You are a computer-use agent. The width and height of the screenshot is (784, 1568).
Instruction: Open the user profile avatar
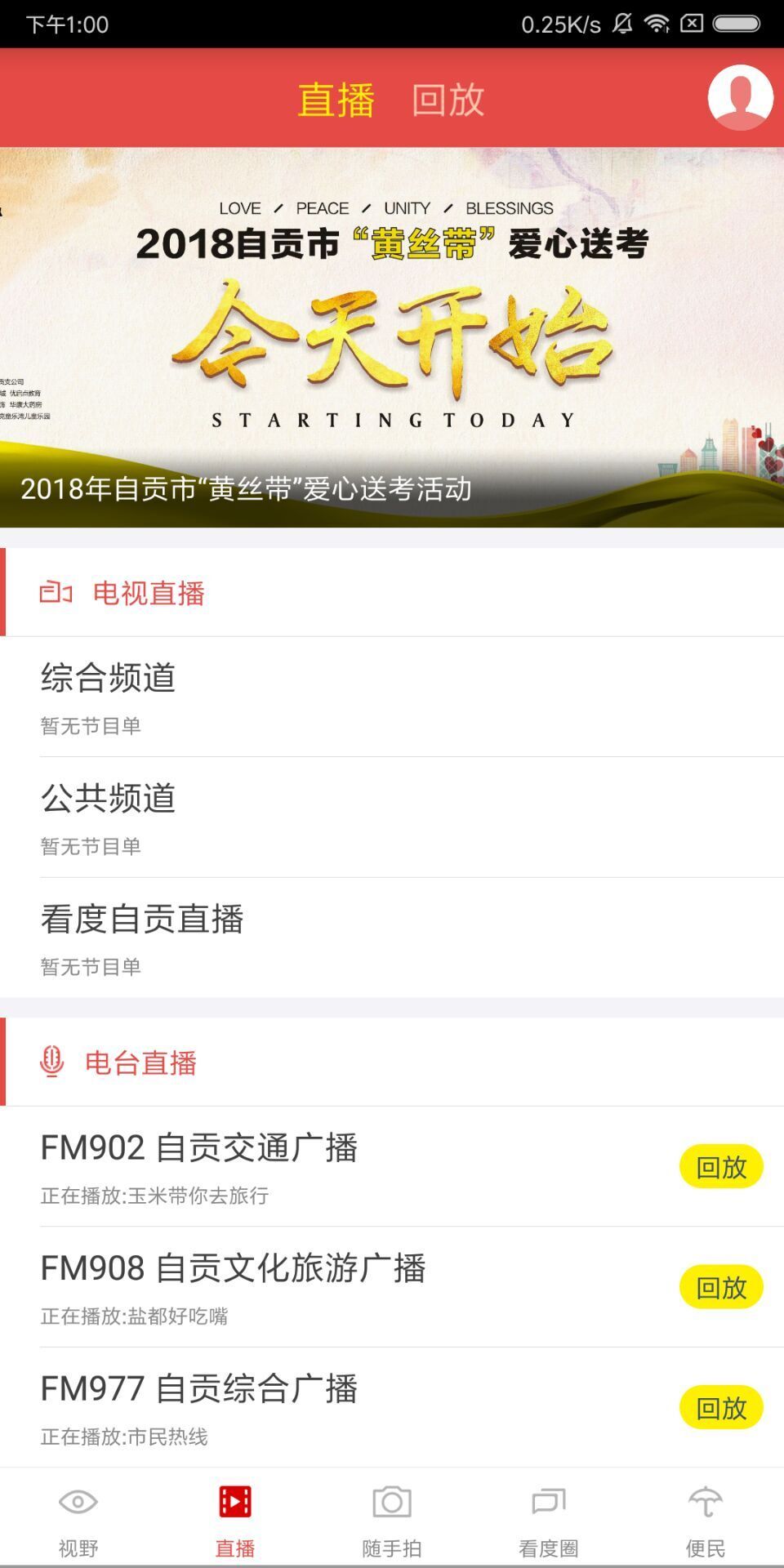point(739,98)
